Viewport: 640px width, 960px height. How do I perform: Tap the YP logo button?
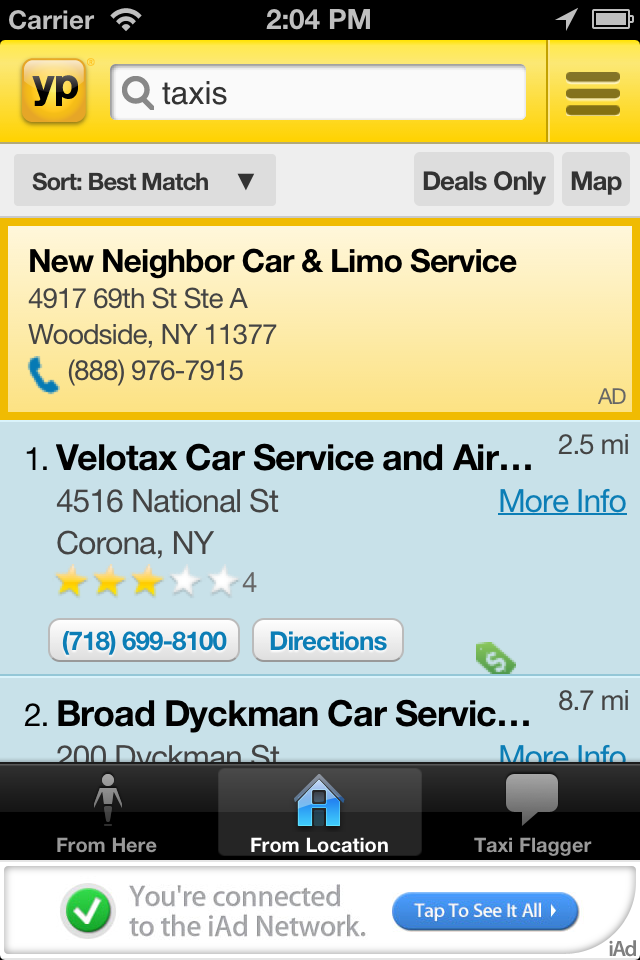pos(54,91)
